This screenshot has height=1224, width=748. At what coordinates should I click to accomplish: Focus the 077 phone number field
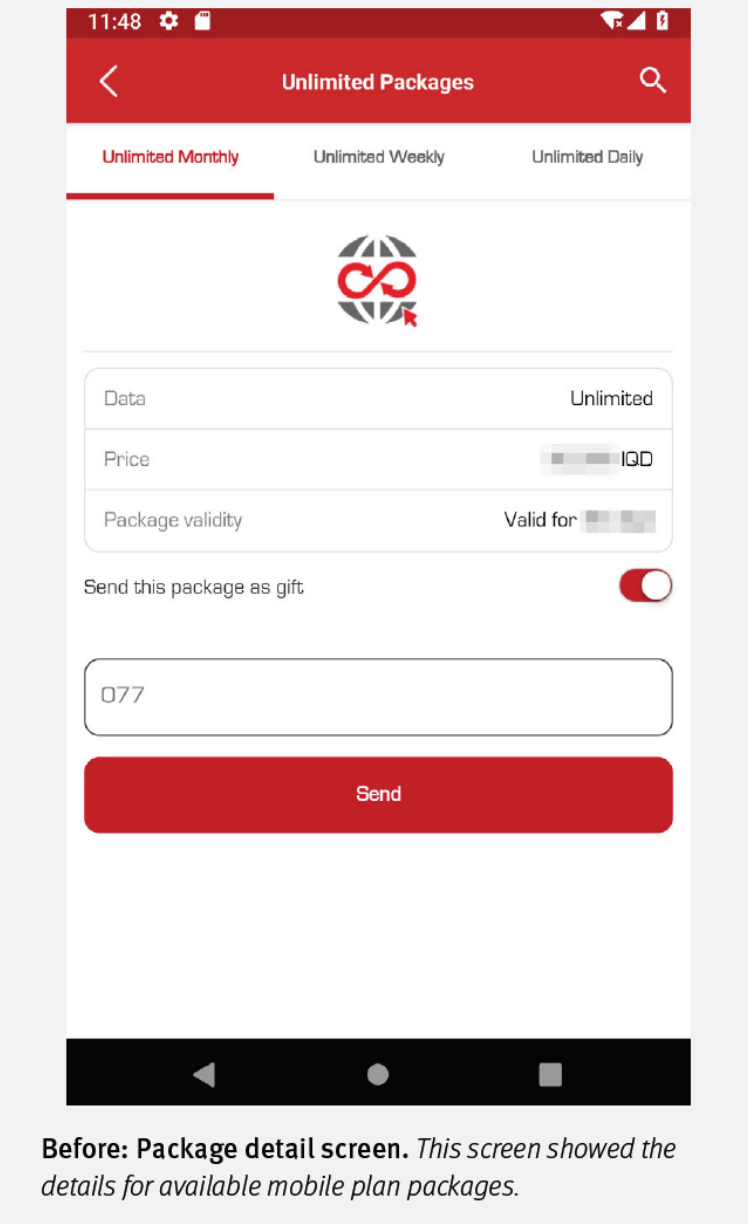click(378, 696)
